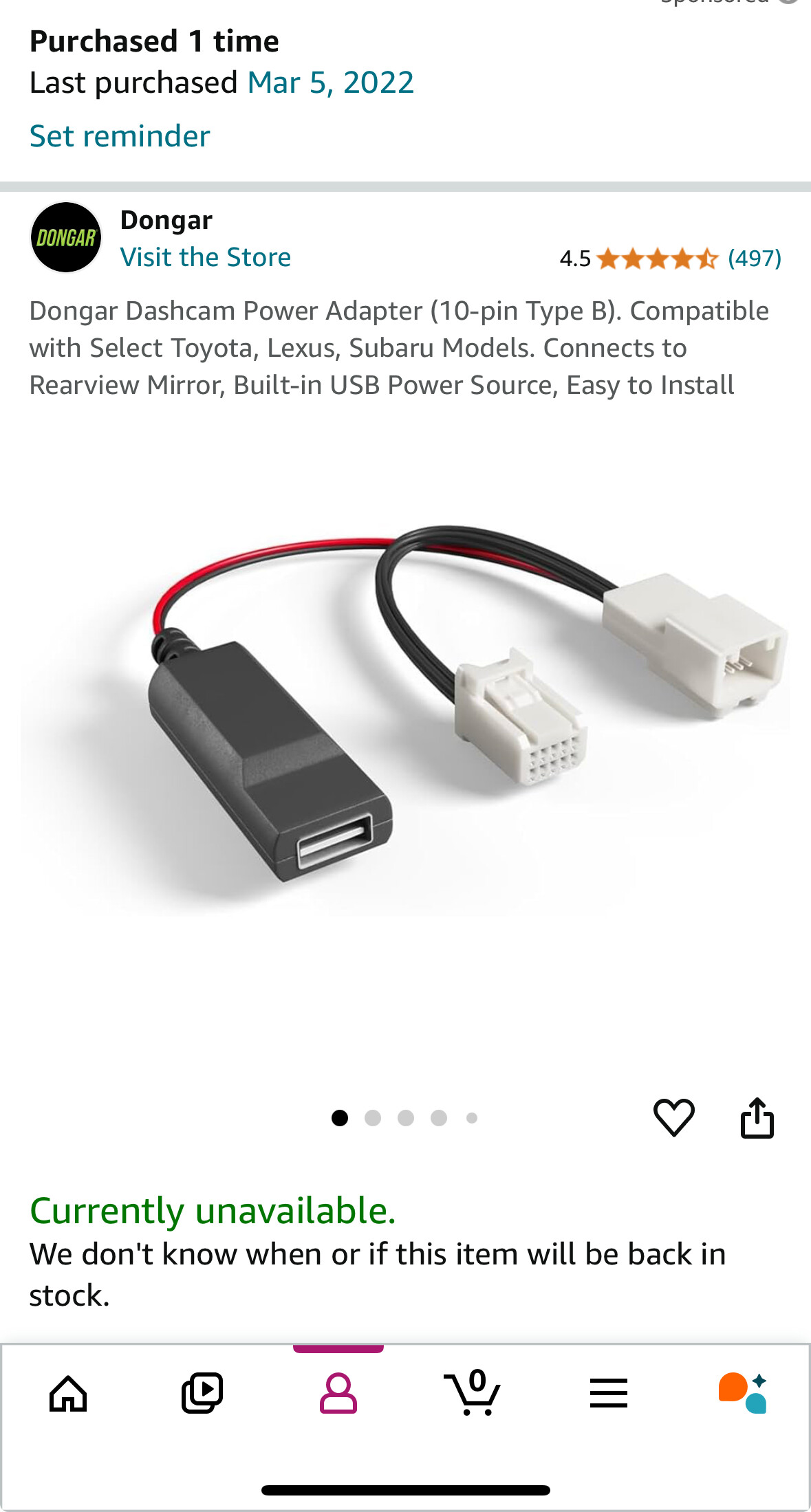
Task: Share this product
Action: point(757,1117)
